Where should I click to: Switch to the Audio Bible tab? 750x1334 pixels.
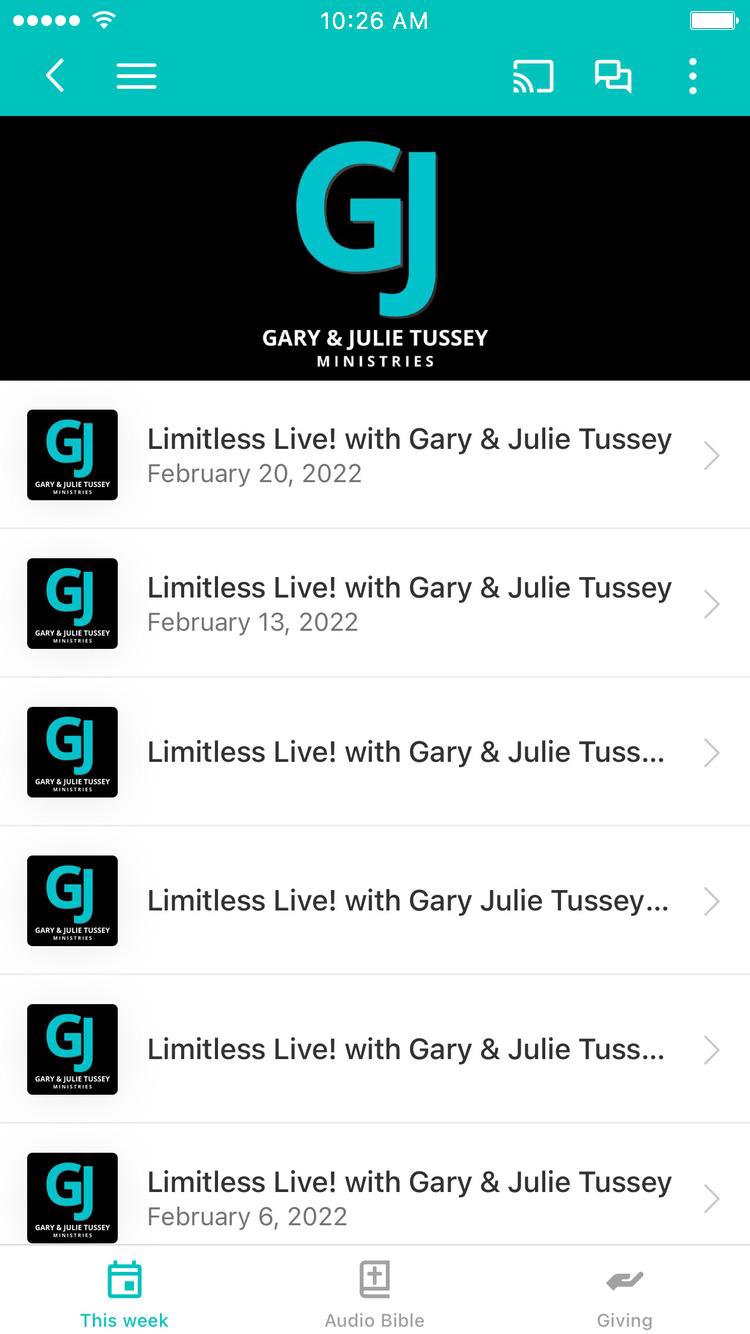coord(375,1294)
